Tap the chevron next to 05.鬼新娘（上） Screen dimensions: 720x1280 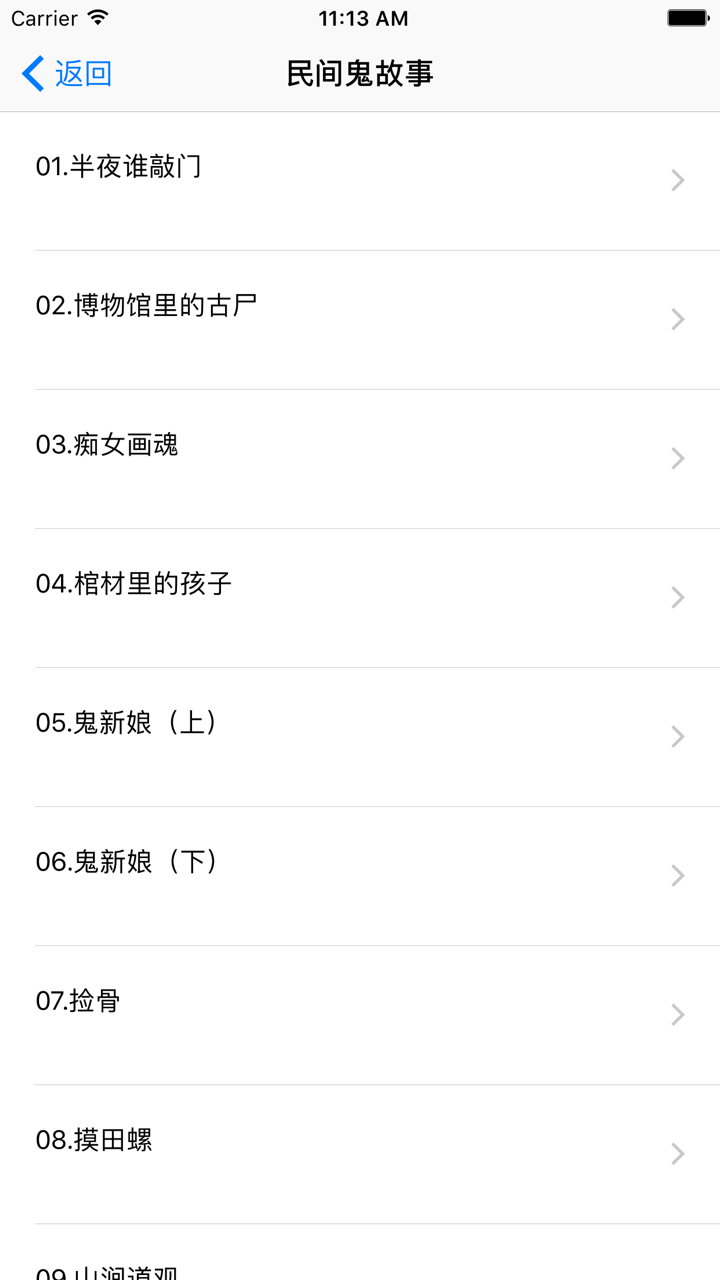[678, 737]
